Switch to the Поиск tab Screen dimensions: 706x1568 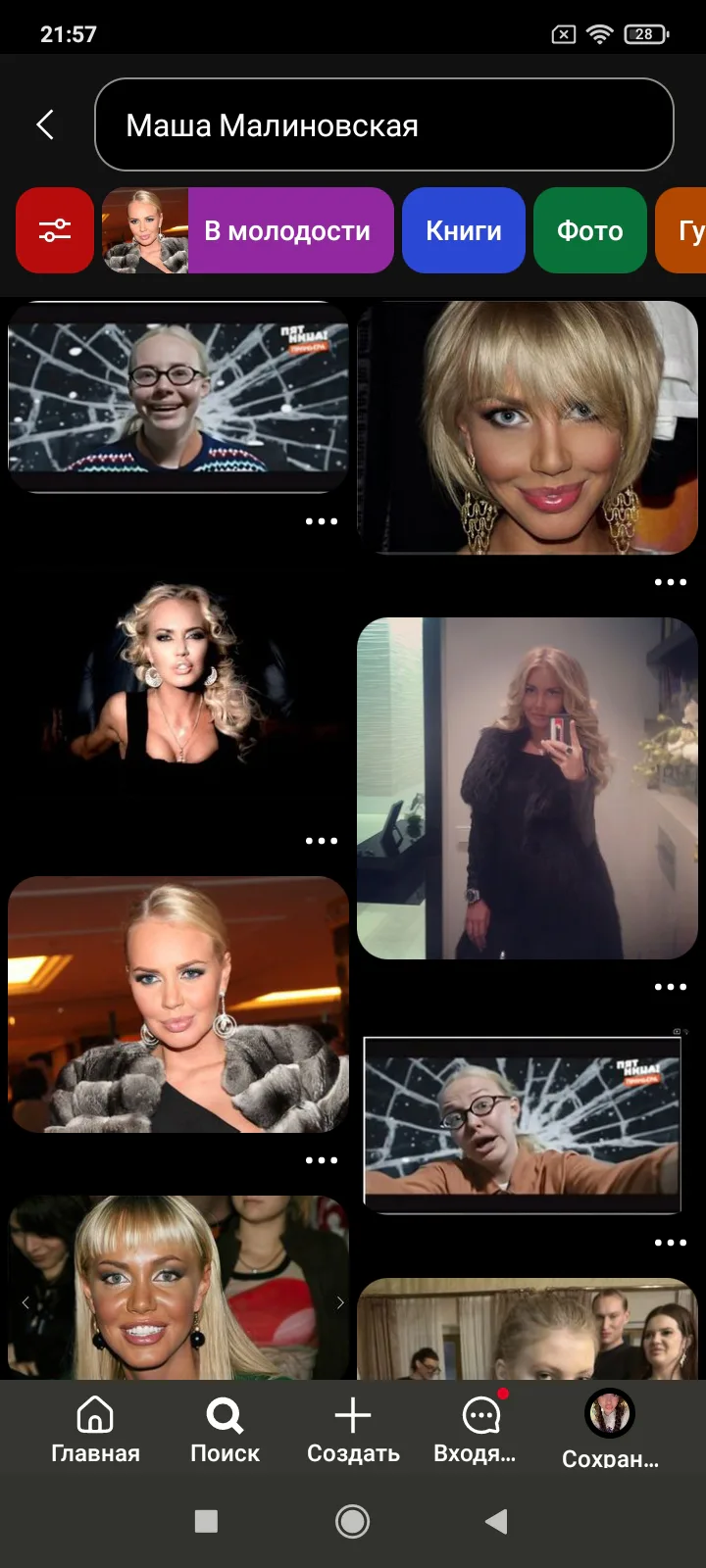click(225, 1429)
